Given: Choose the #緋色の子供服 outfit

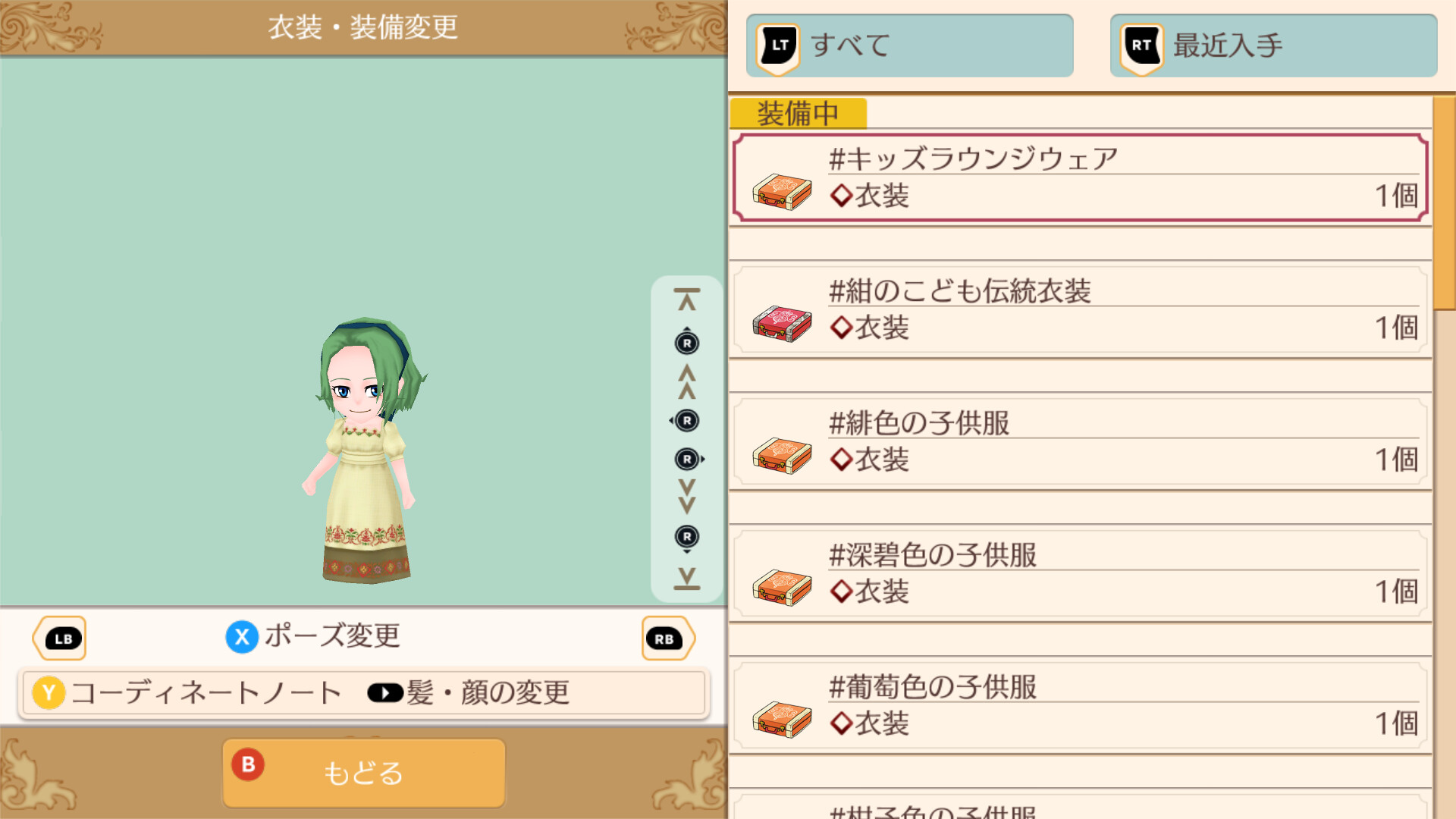Looking at the screenshot, I should 1080,442.
